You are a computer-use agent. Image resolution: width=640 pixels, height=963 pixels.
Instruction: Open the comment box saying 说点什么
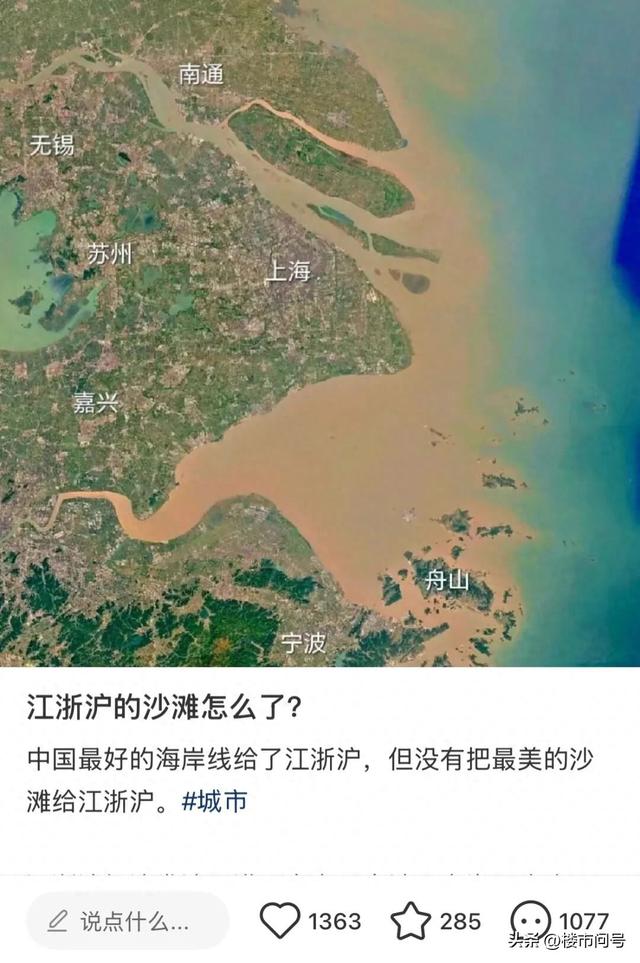pos(128,920)
